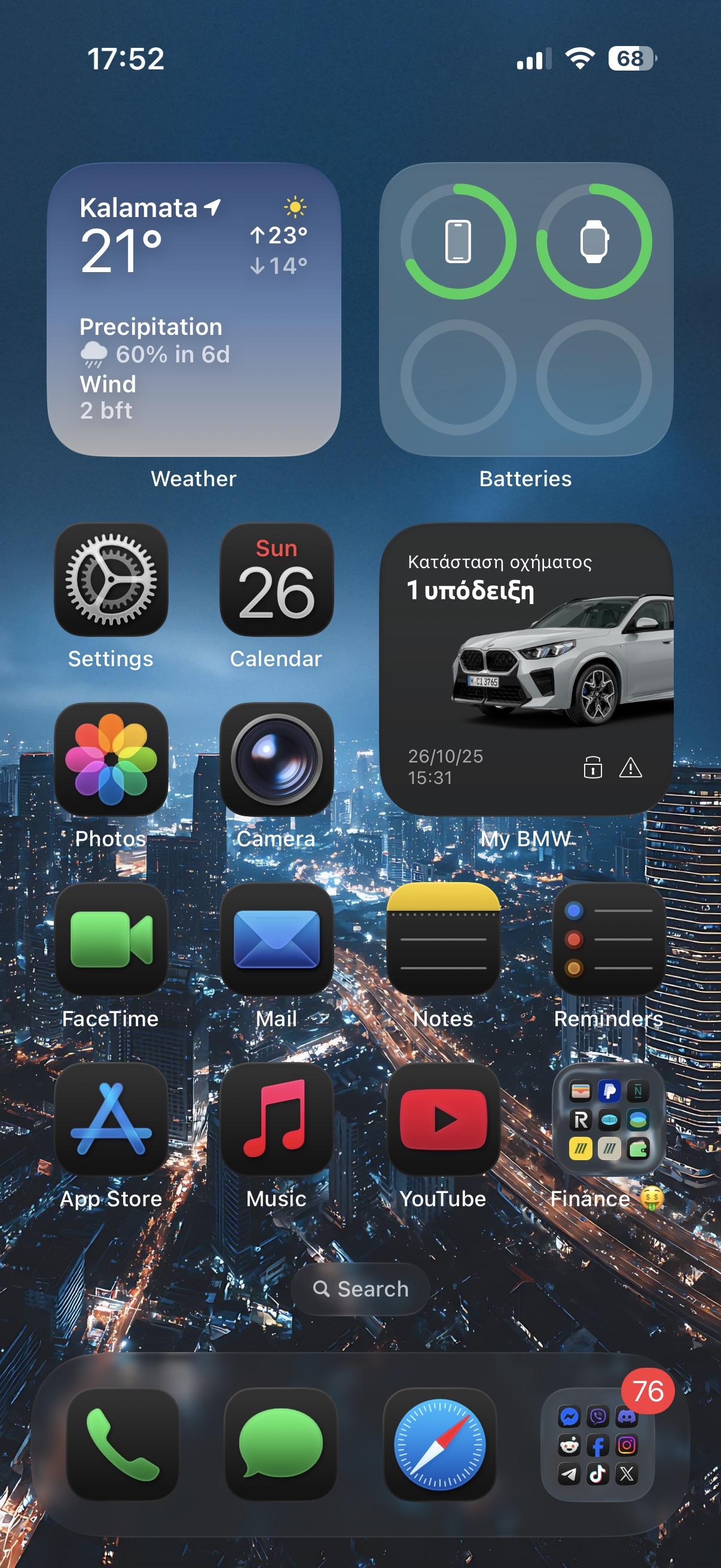Open the social apps folder with 76 badge
The height and width of the screenshot is (1568, 721).
pyautogui.click(x=597, y=1444)
